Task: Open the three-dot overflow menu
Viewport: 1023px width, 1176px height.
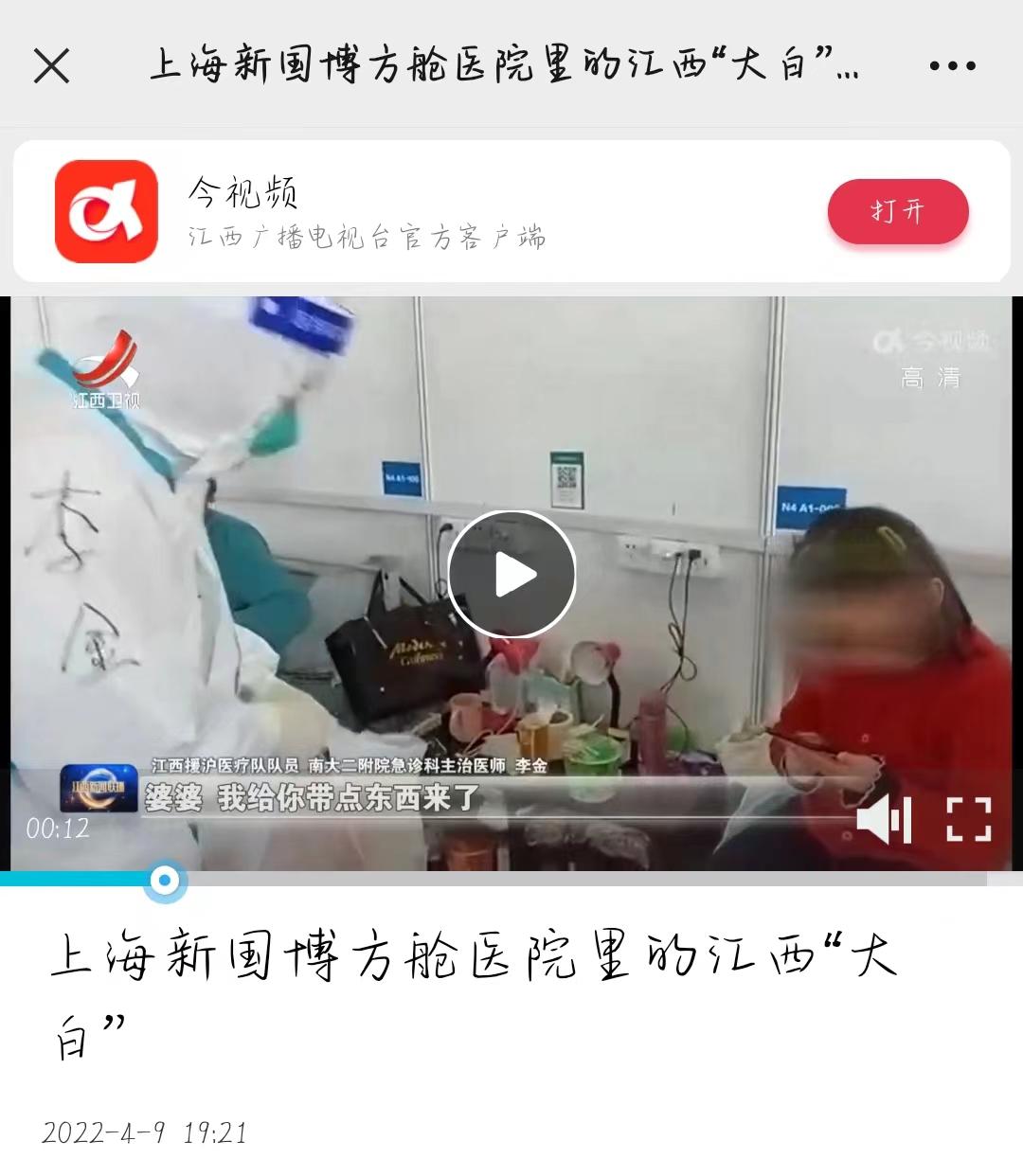Action: pyautogui.click(x=951, y=66)
